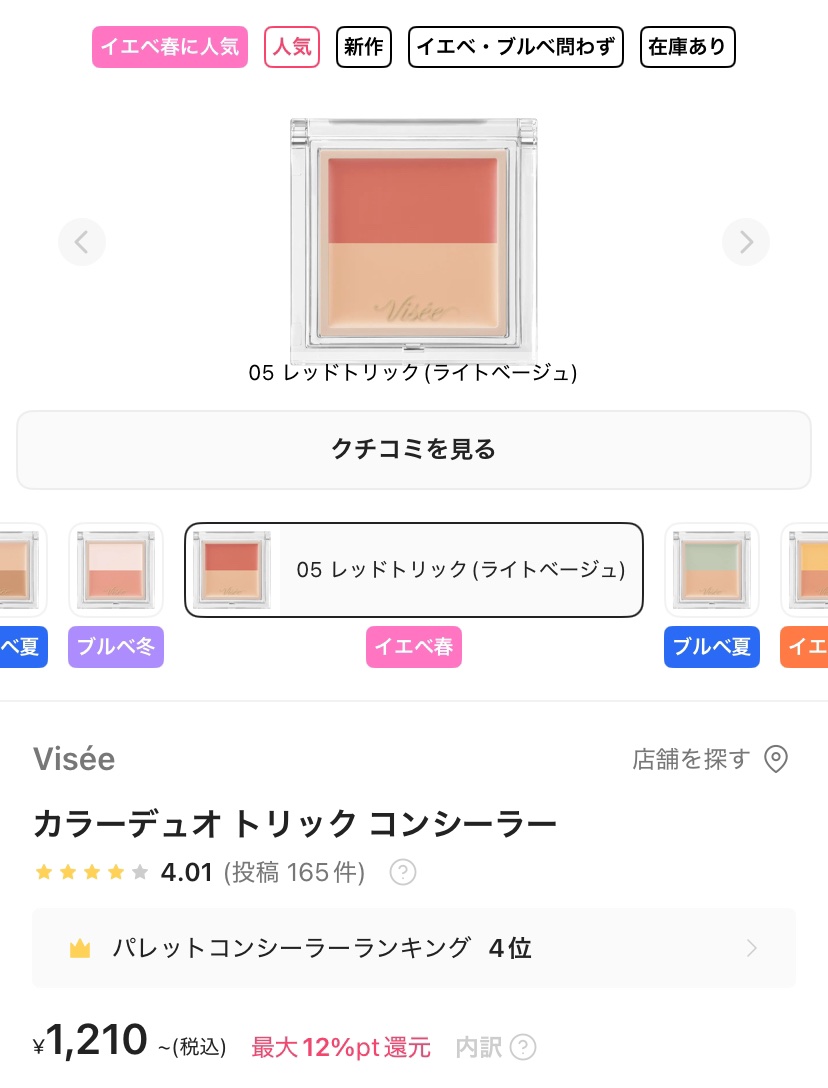Toggle the イエベ・ブルベ問わず filter chip

tap(516, 47)
